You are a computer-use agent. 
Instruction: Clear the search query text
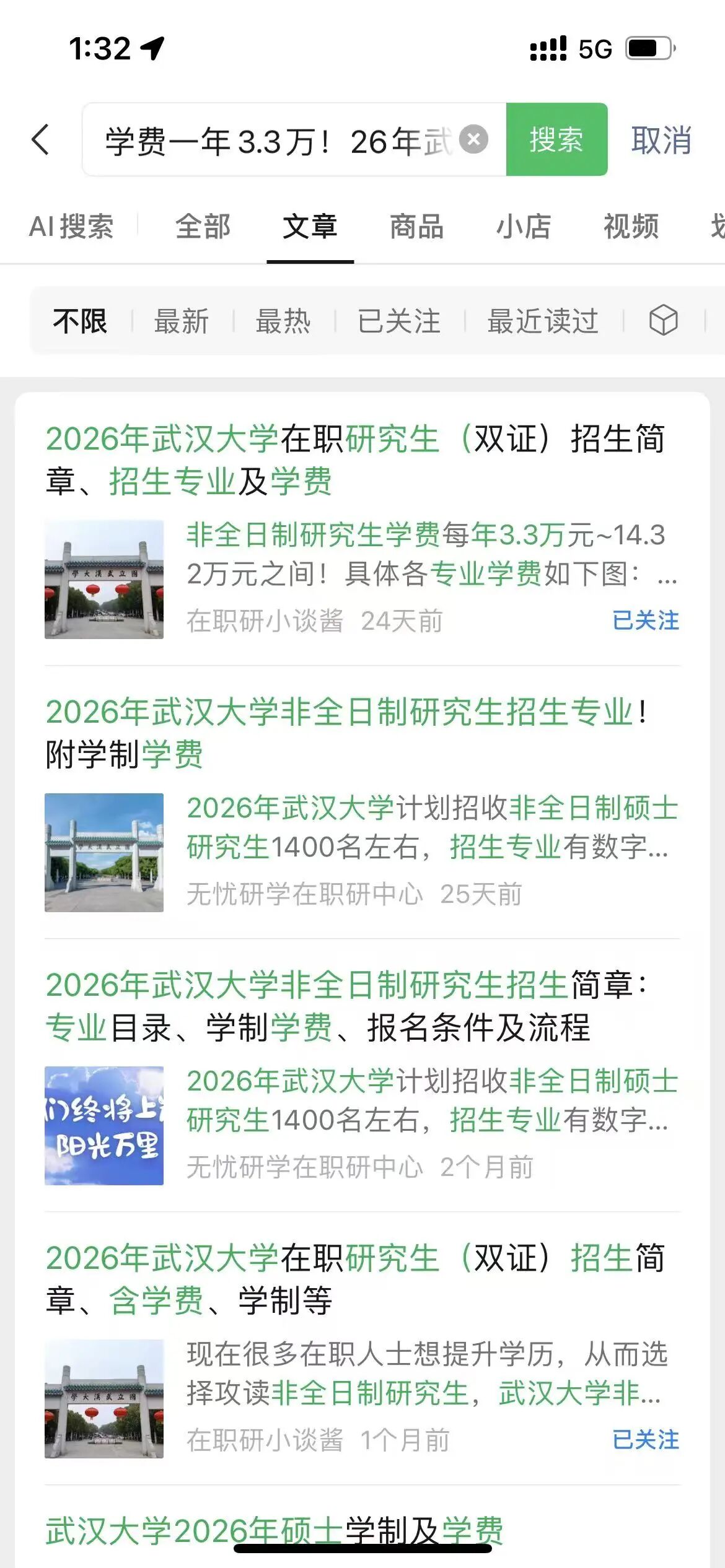474,139
